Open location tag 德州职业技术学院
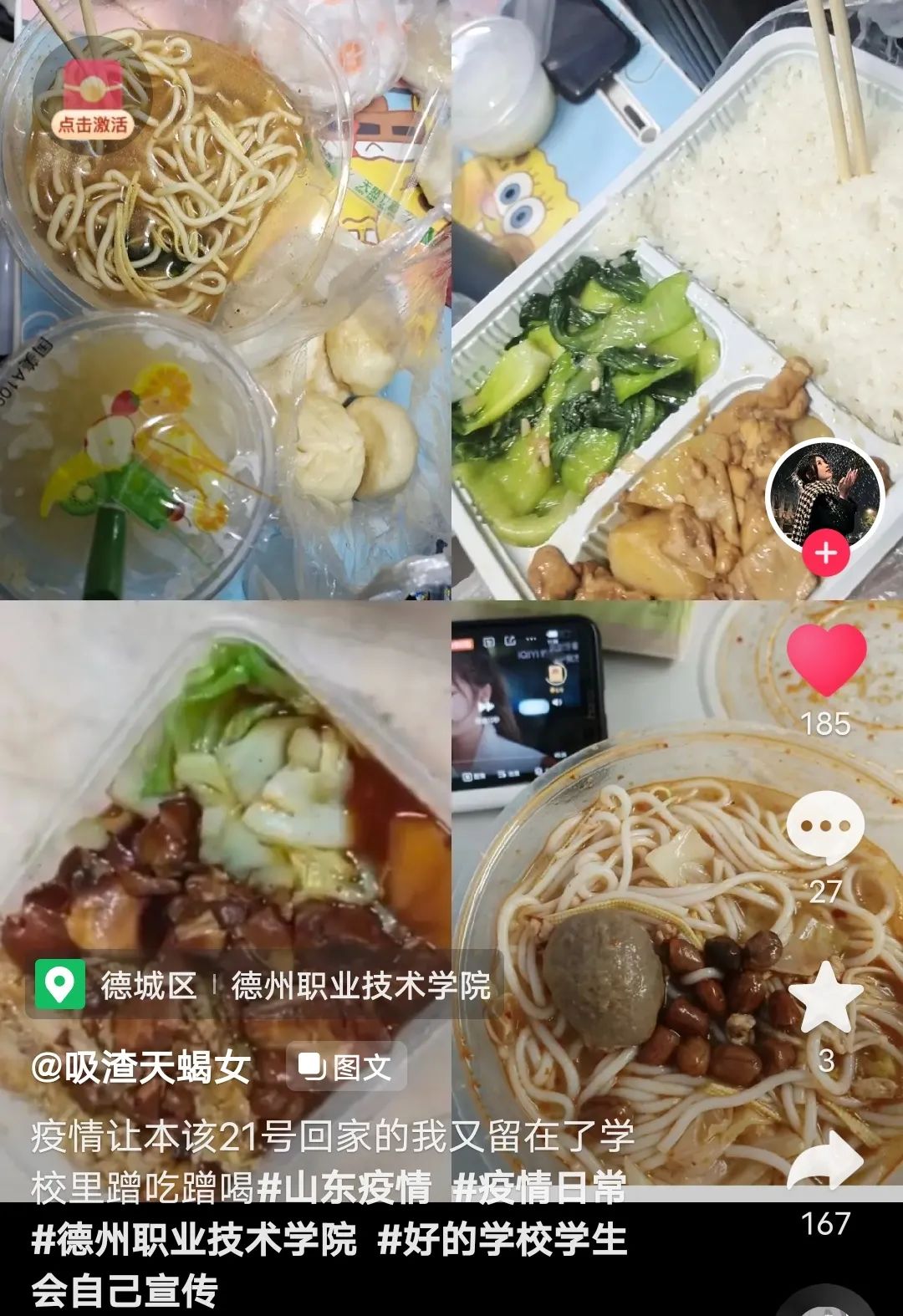 (360, 986)
